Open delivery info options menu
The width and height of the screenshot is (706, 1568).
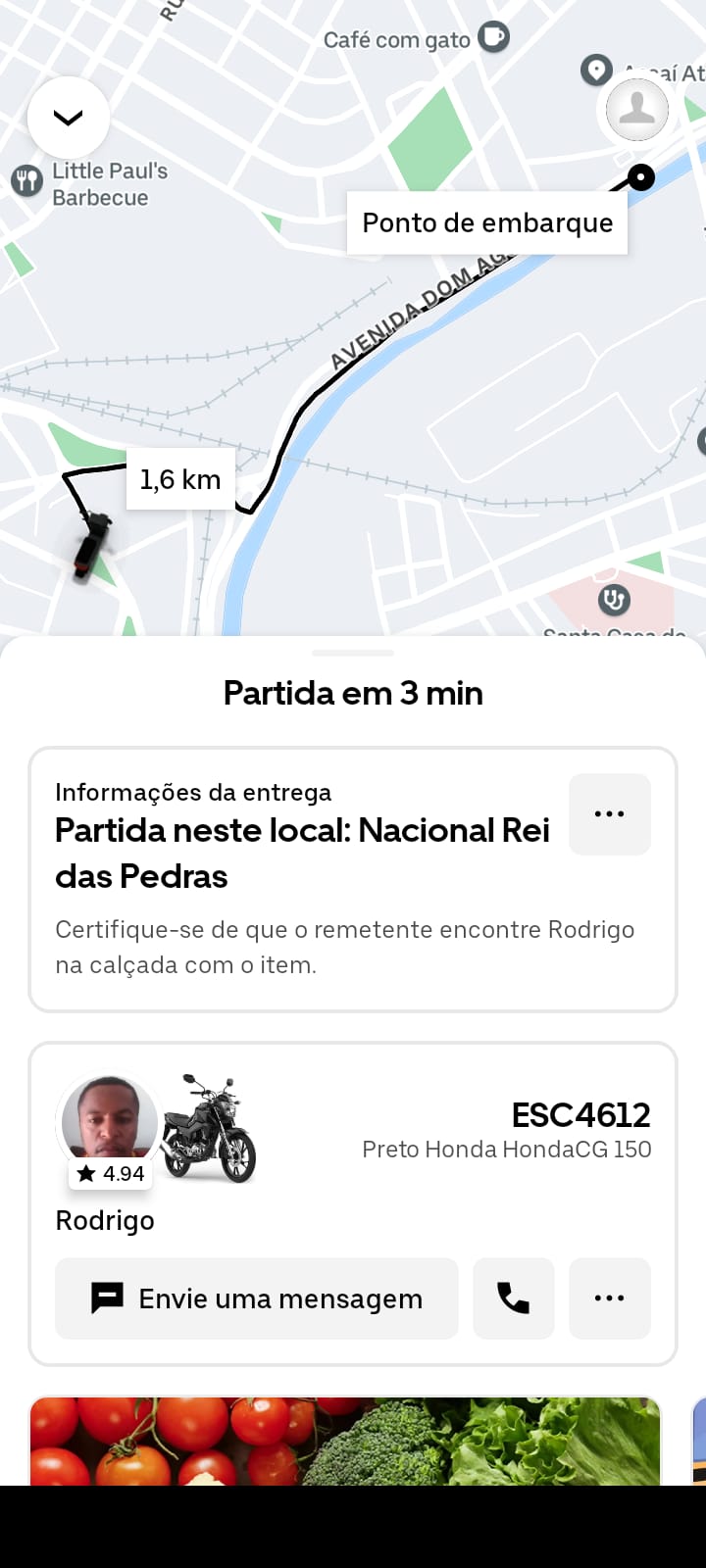[x=609, y=814]
